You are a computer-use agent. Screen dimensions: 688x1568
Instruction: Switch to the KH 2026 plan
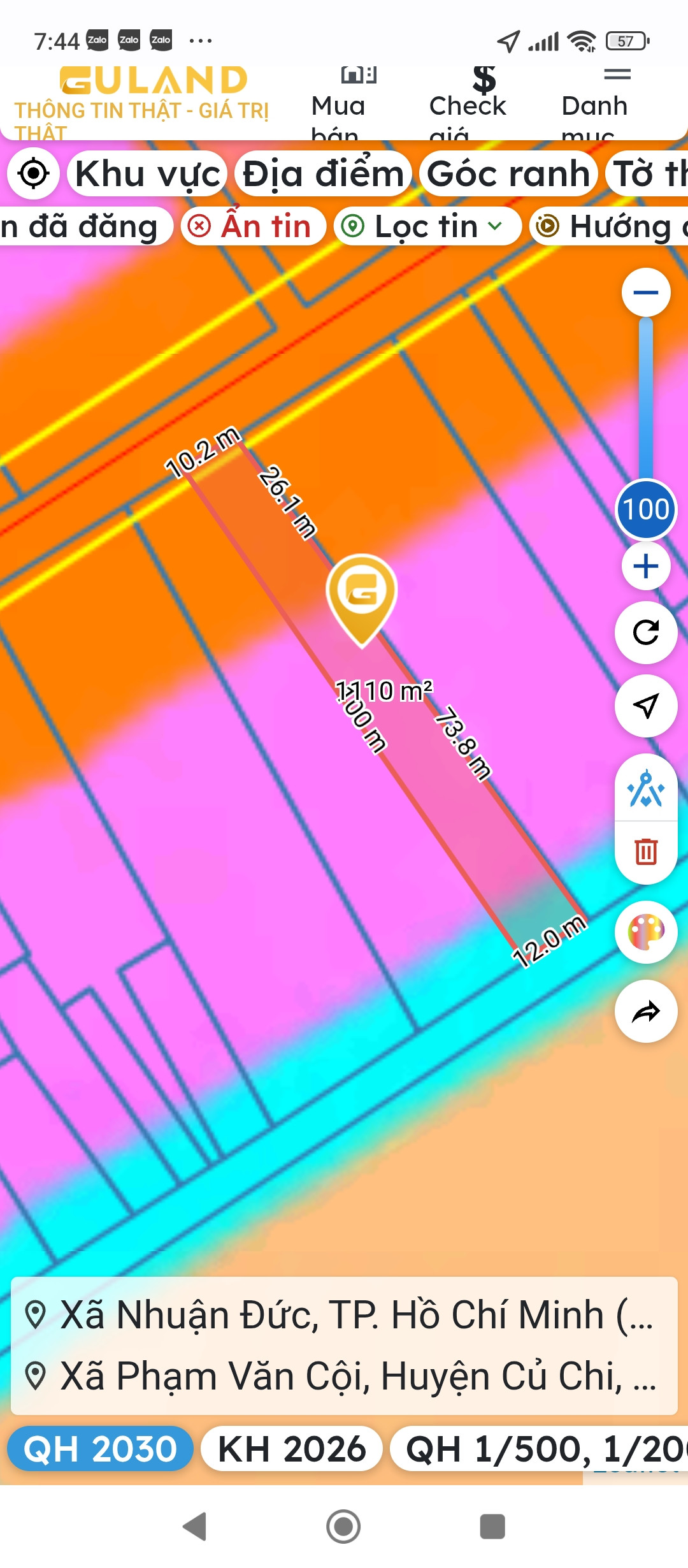(x=292, y=1449)
